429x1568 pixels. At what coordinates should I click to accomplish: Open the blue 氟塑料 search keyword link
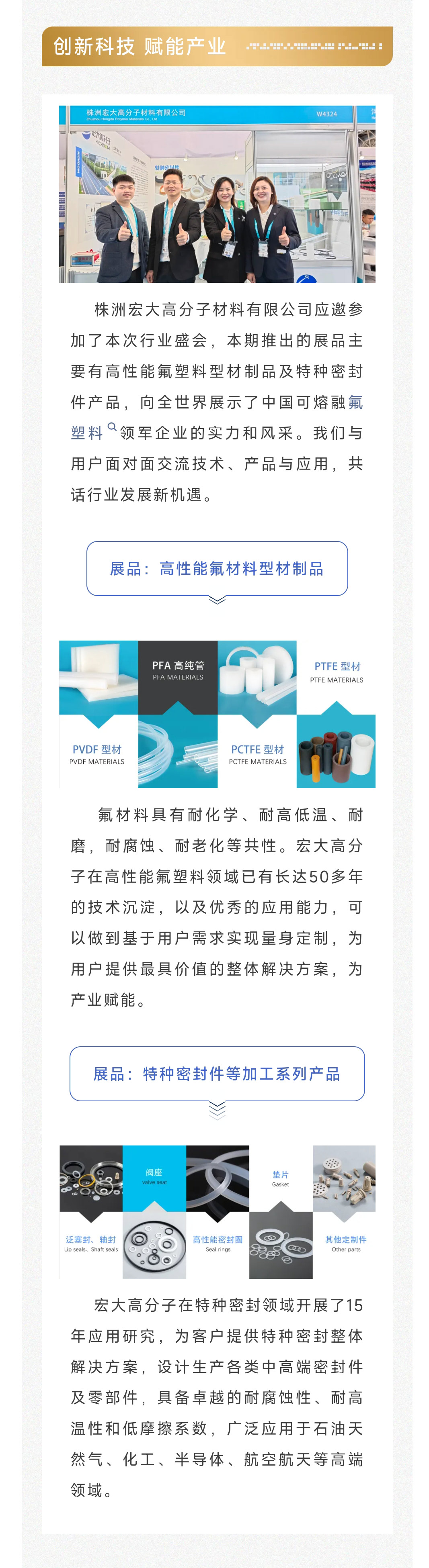pos(87,433)
